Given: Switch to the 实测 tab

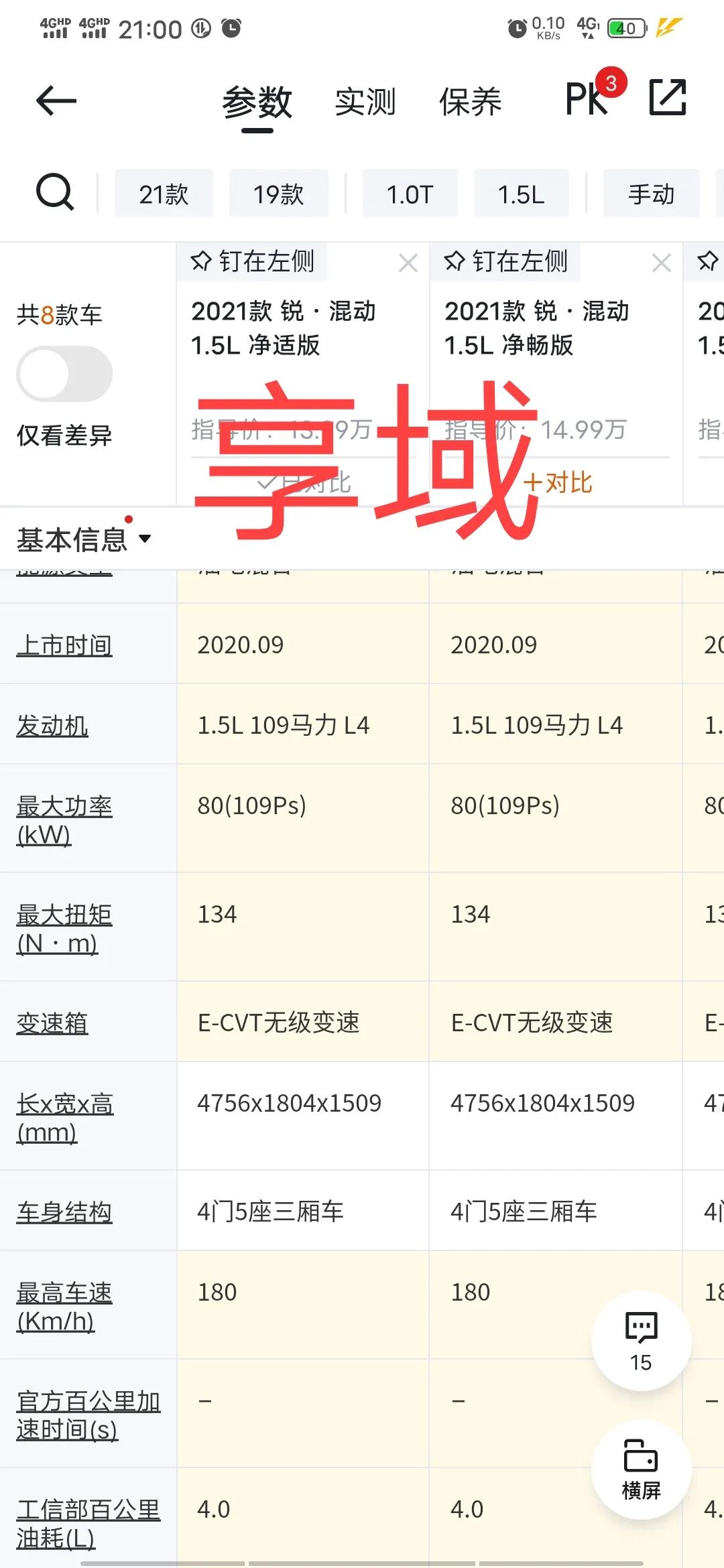Looking at the screenshot, I should (365, 102).
